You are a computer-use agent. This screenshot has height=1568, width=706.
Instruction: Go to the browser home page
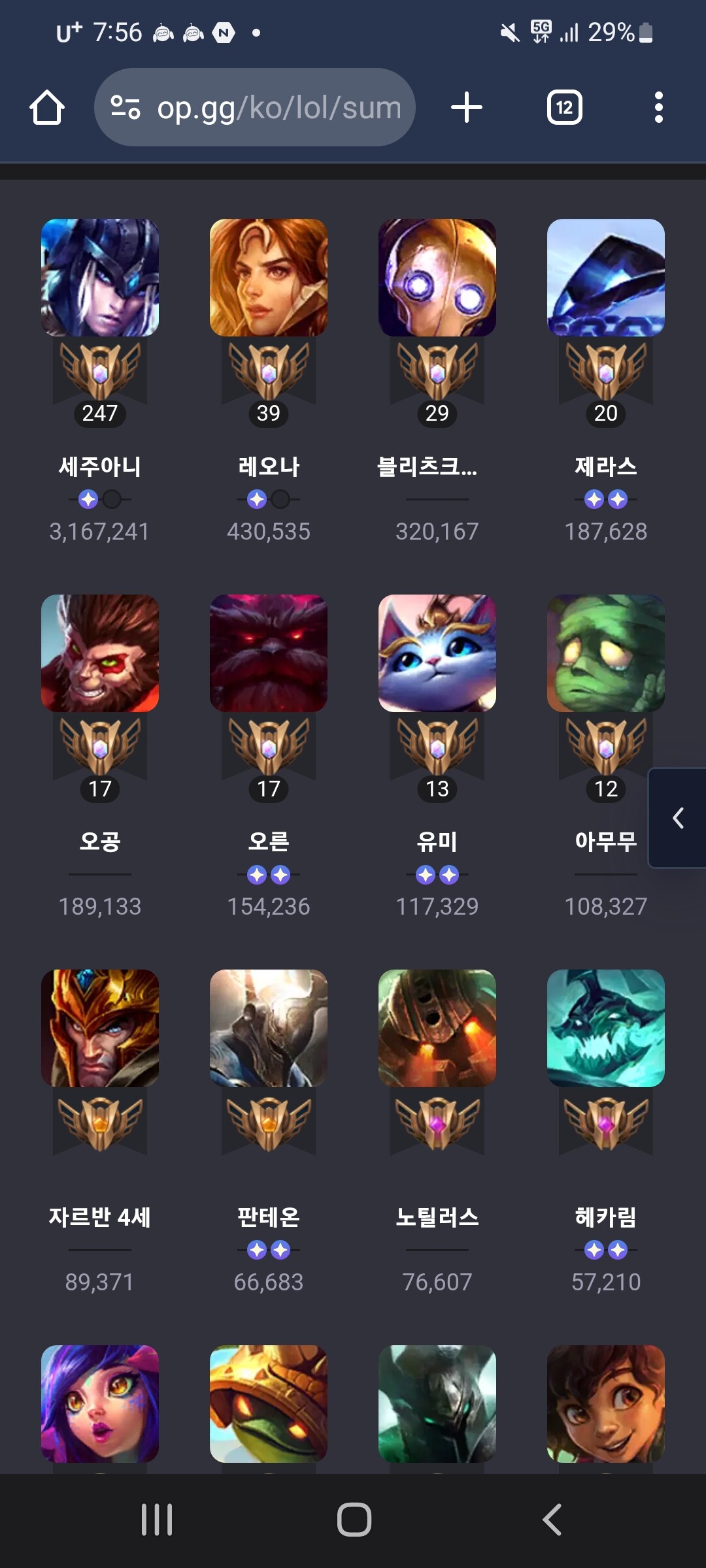tap(47, 108)
